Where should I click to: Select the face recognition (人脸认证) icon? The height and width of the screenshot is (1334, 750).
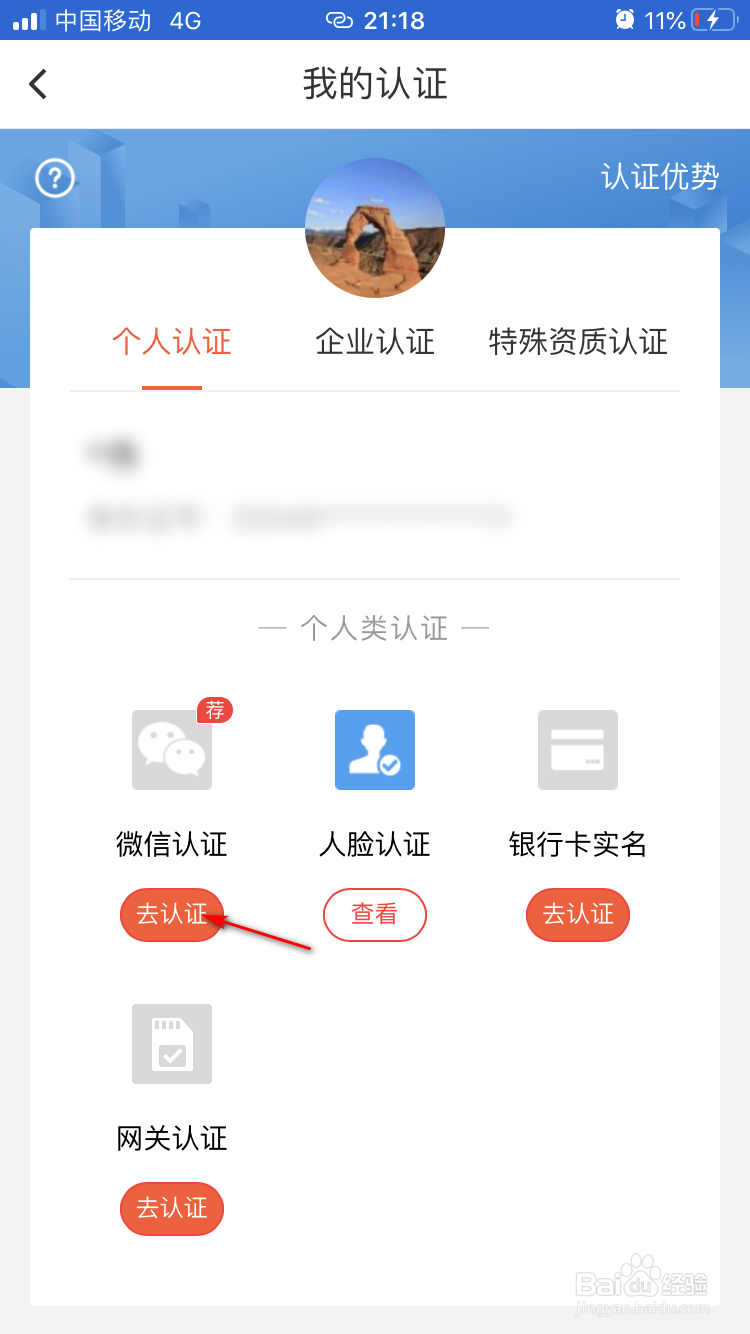375,750
